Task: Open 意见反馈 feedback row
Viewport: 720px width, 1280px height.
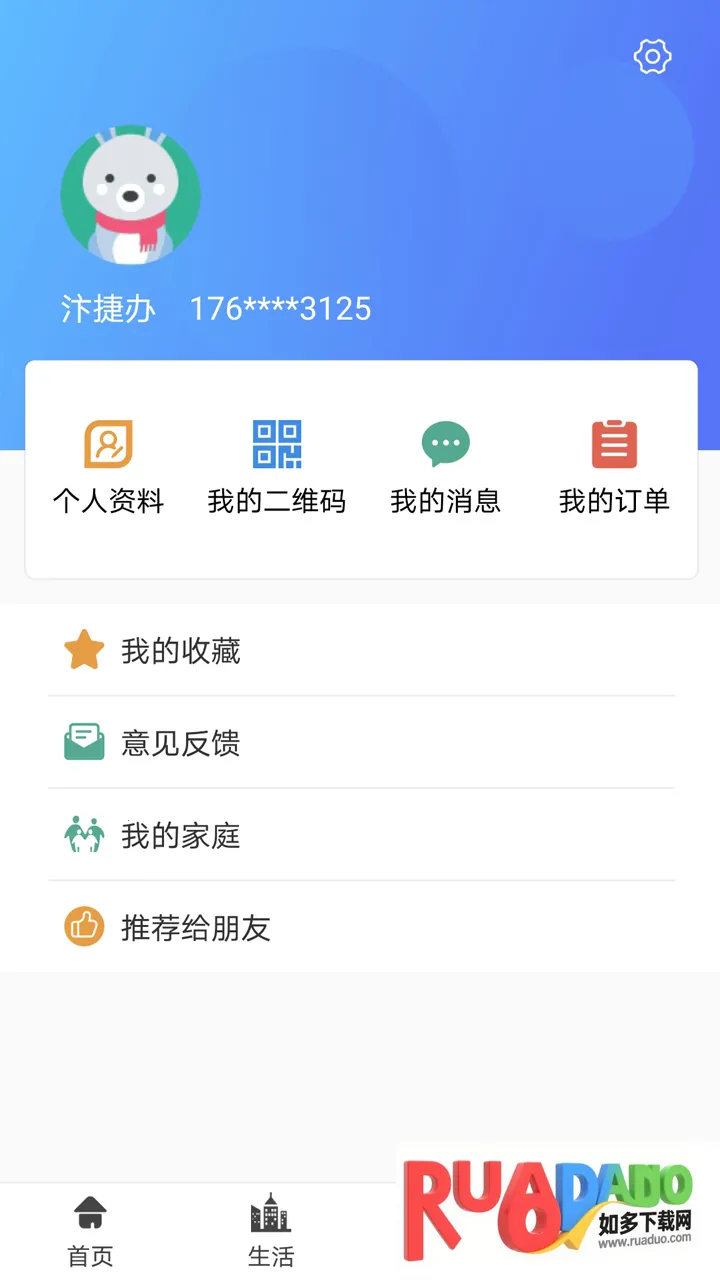Action: [x=360, y=743]
